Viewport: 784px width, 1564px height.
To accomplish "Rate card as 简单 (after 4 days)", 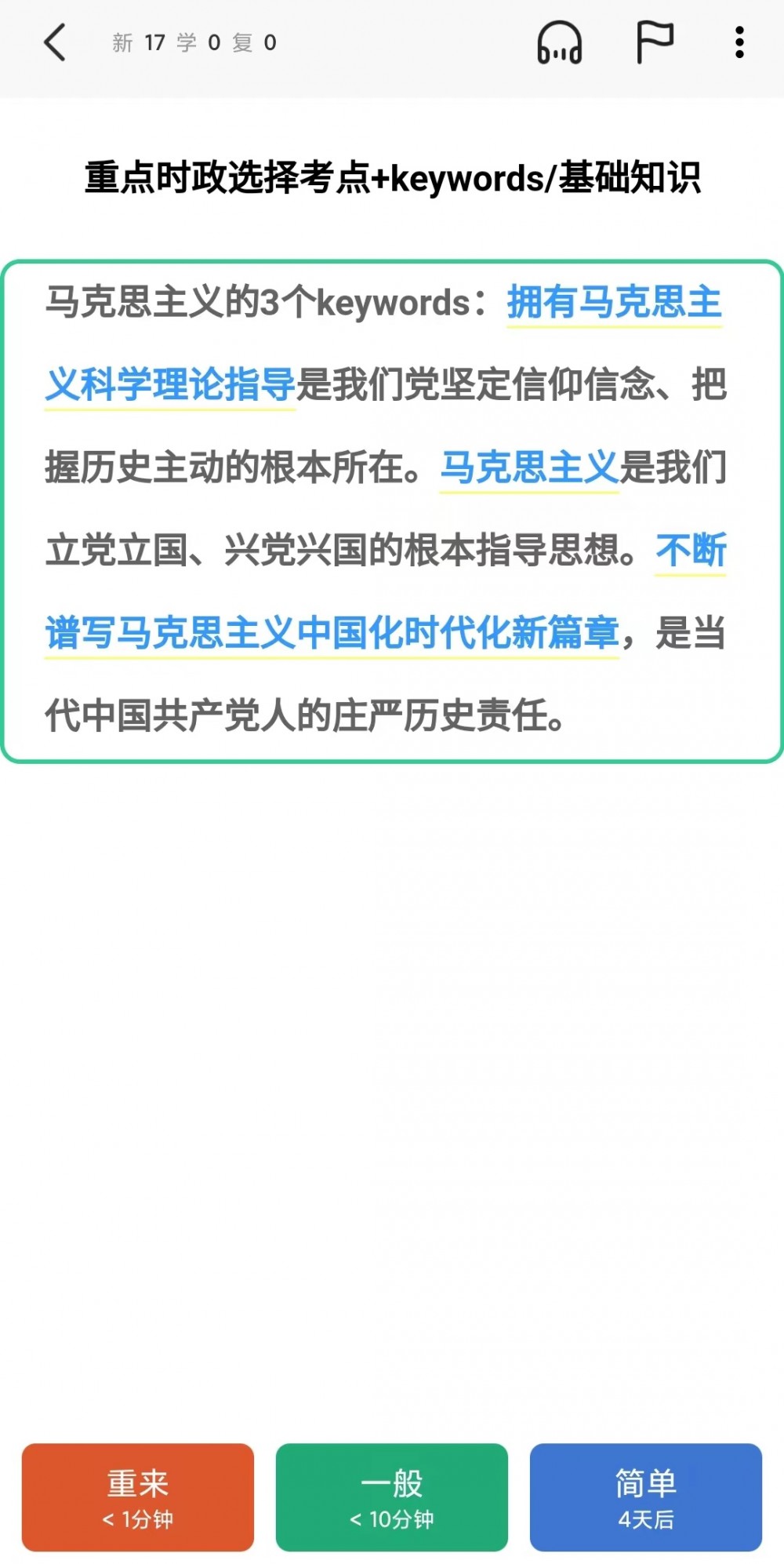I will pyautogui.click(x=646, y=1497).
